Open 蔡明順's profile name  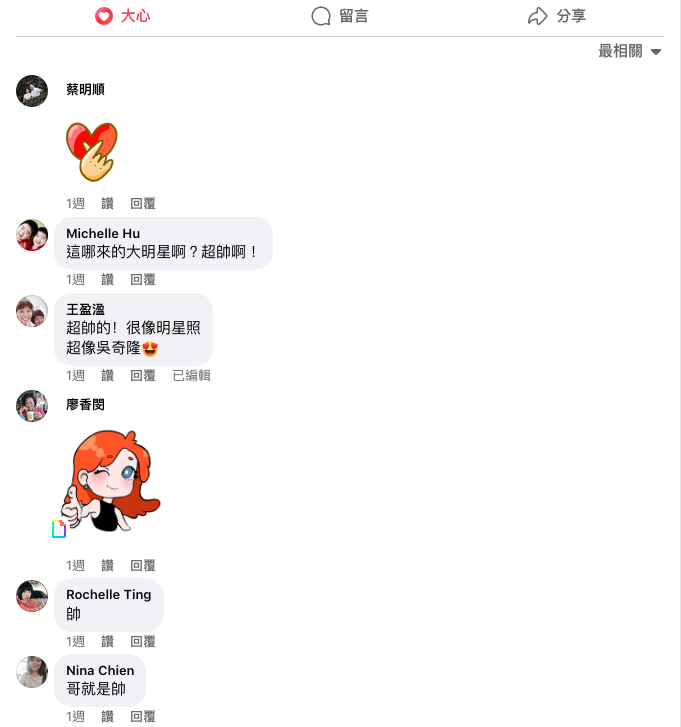click(x=85, y=90)
